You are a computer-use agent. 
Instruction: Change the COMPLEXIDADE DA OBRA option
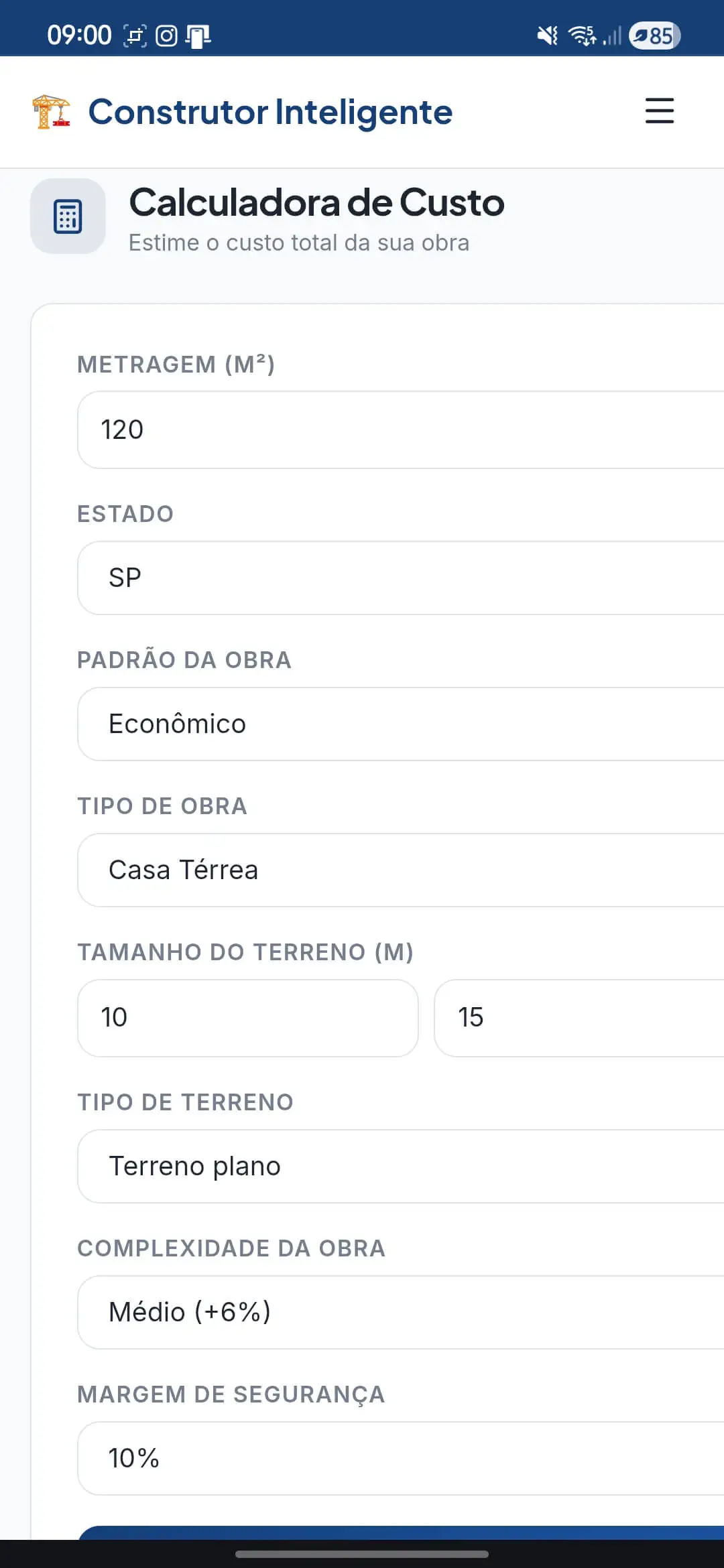(x=401, y=1311)
